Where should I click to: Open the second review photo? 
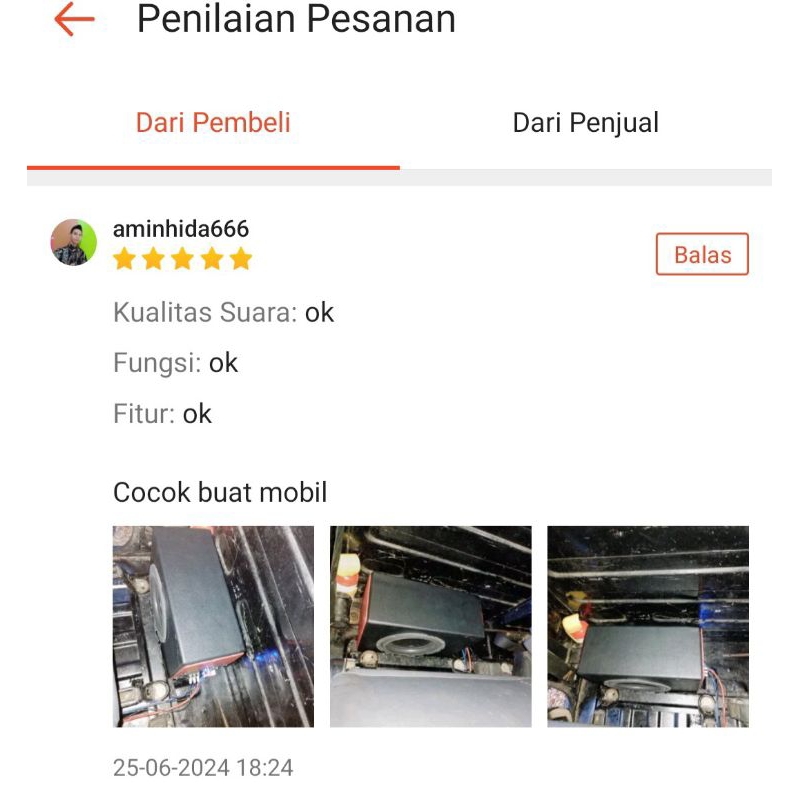[431, 626]
